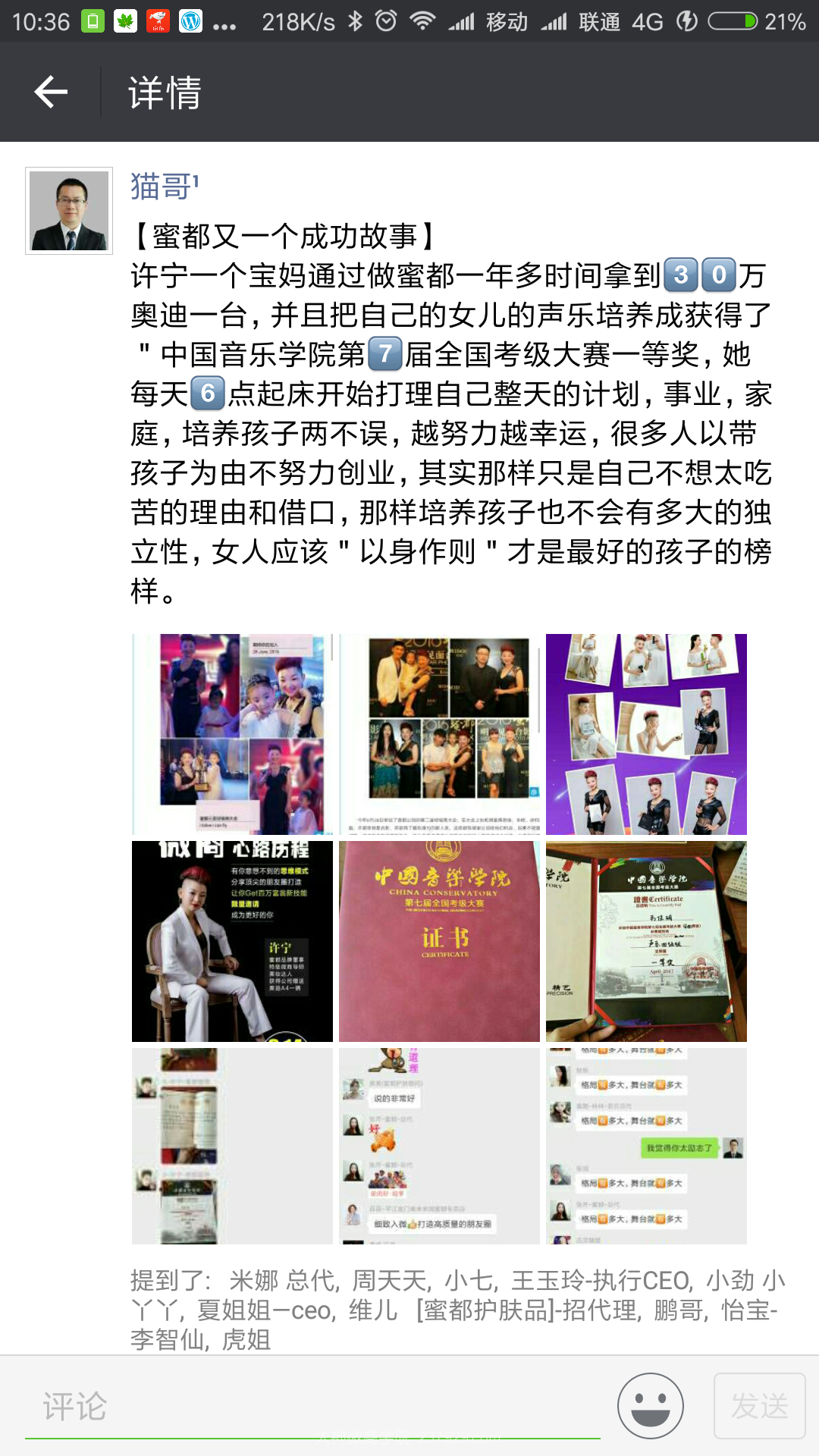Image resolution: width=819 pixels, height=1456 pixels.
Task: Open the emoji smiley picker
Action: [x=650, y=1406]
